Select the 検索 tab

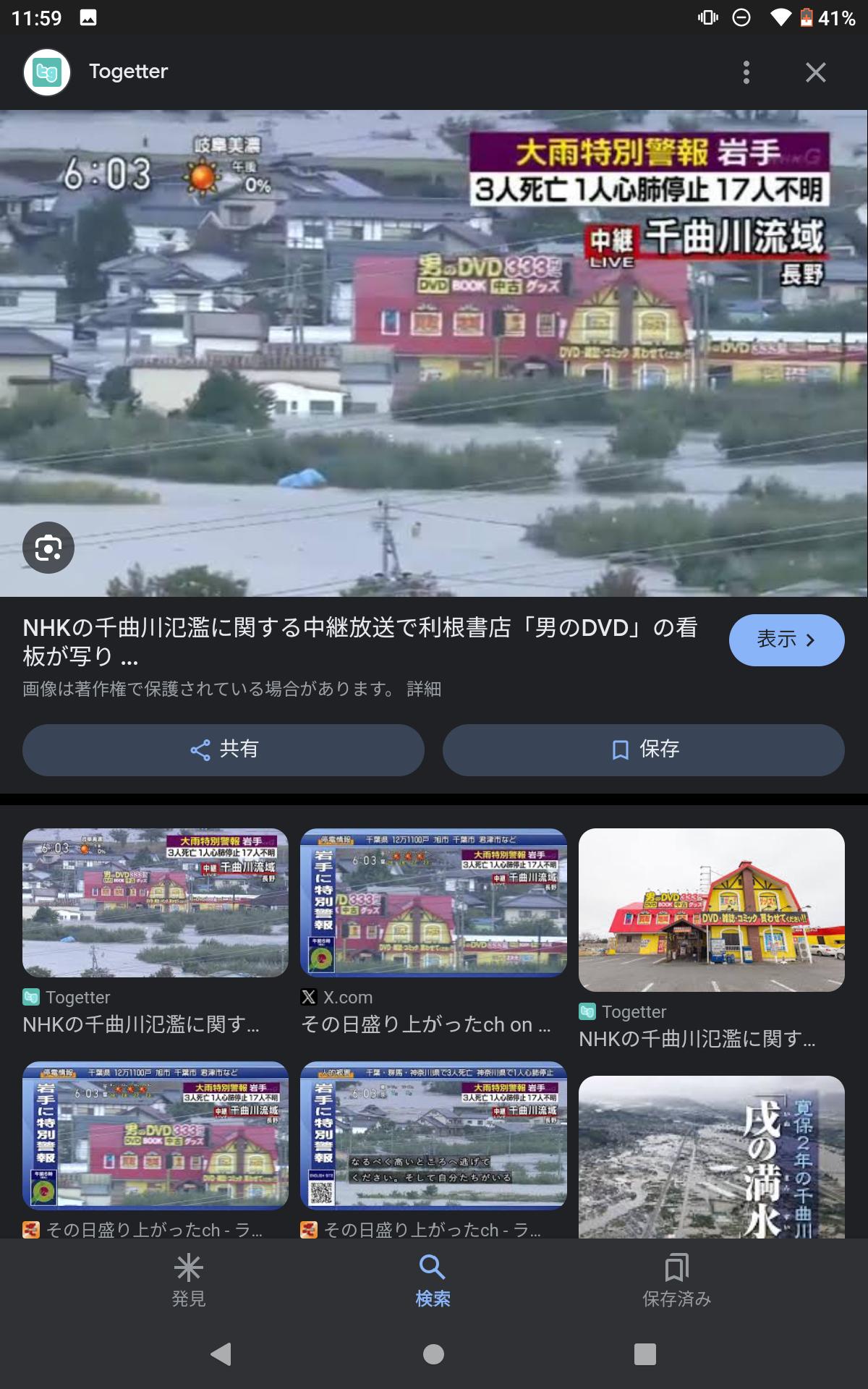[433, 1280]
